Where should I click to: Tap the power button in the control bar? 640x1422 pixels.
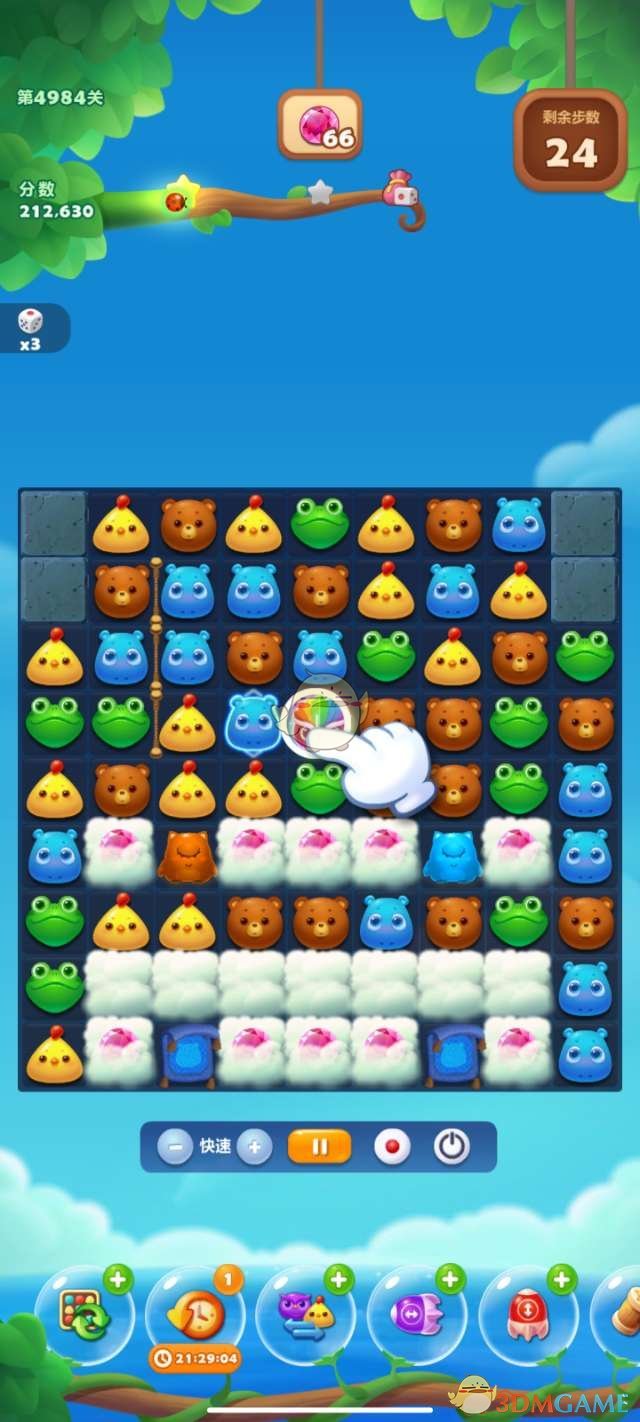tap(452, 1147)
